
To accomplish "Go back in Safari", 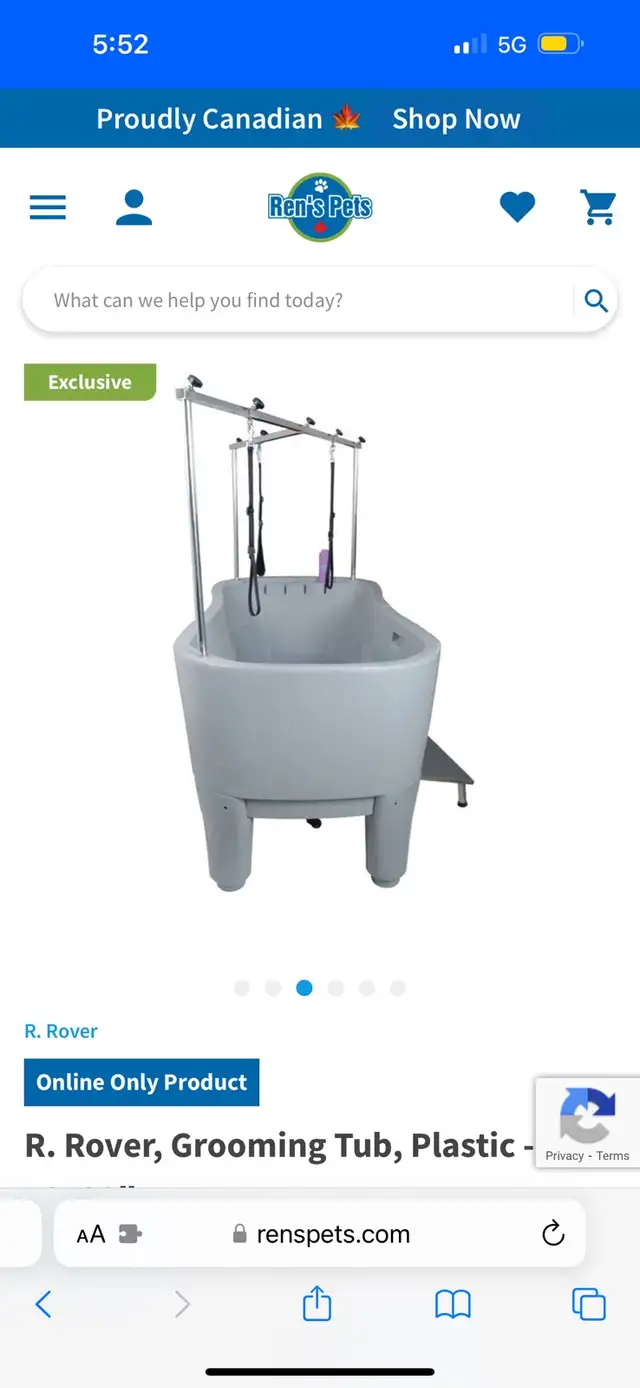I will (x=43, y=1304).
